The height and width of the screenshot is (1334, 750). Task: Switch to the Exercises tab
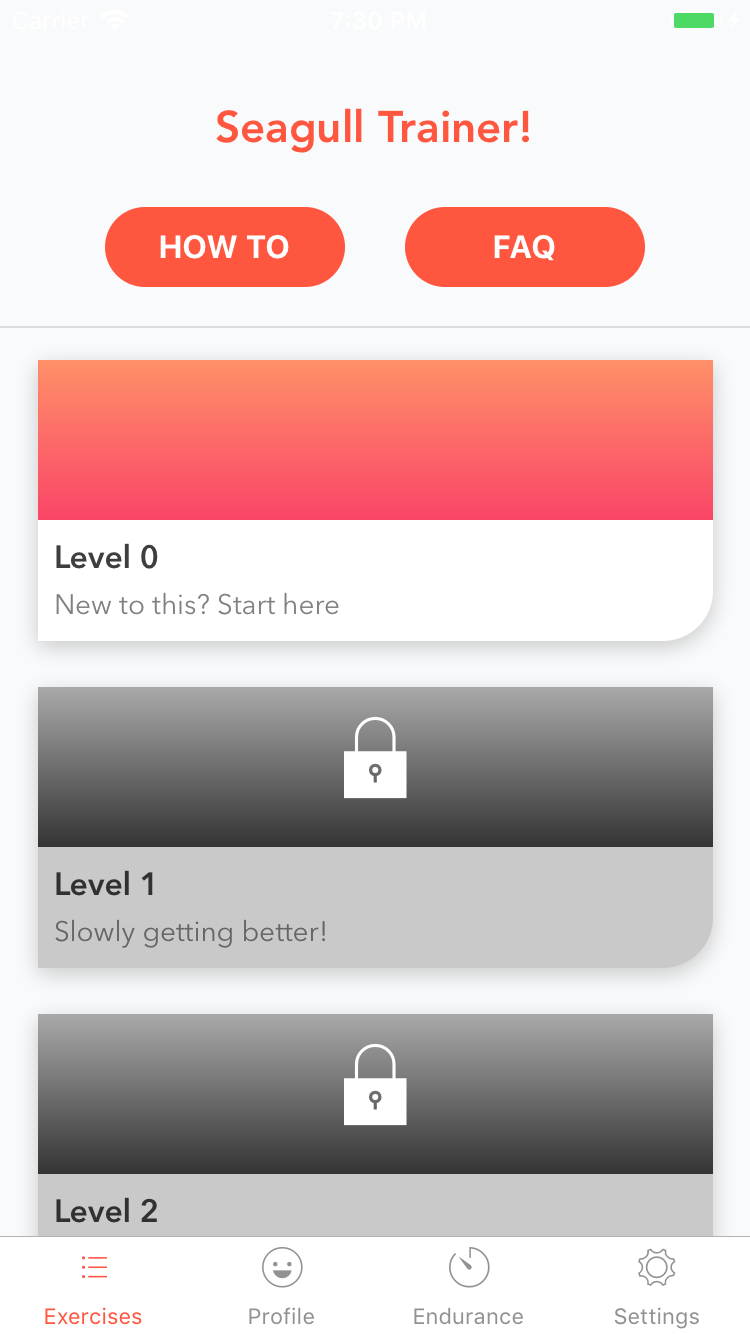[93, 1287]
